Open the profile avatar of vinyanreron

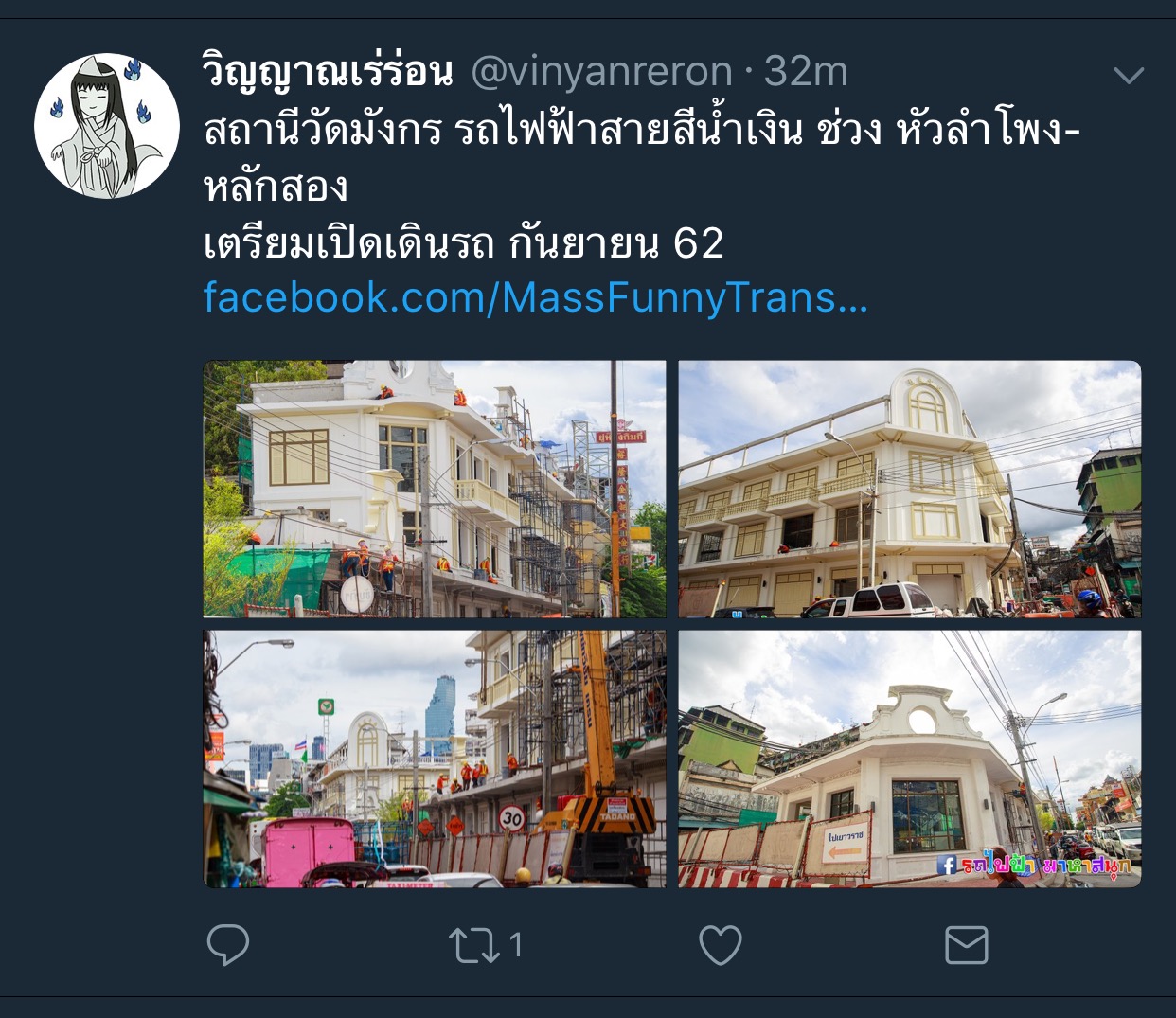107,126
